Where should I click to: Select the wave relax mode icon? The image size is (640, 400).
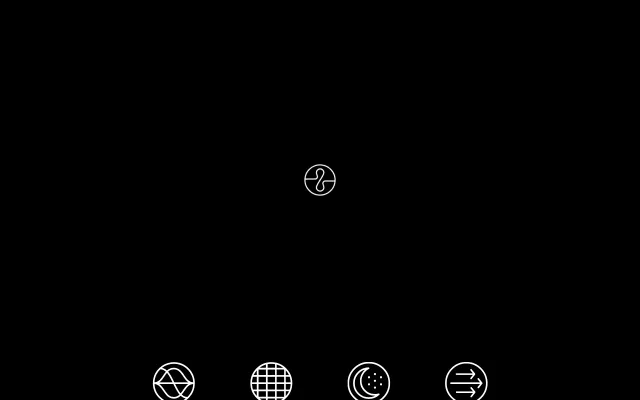[x=174, y=382]
